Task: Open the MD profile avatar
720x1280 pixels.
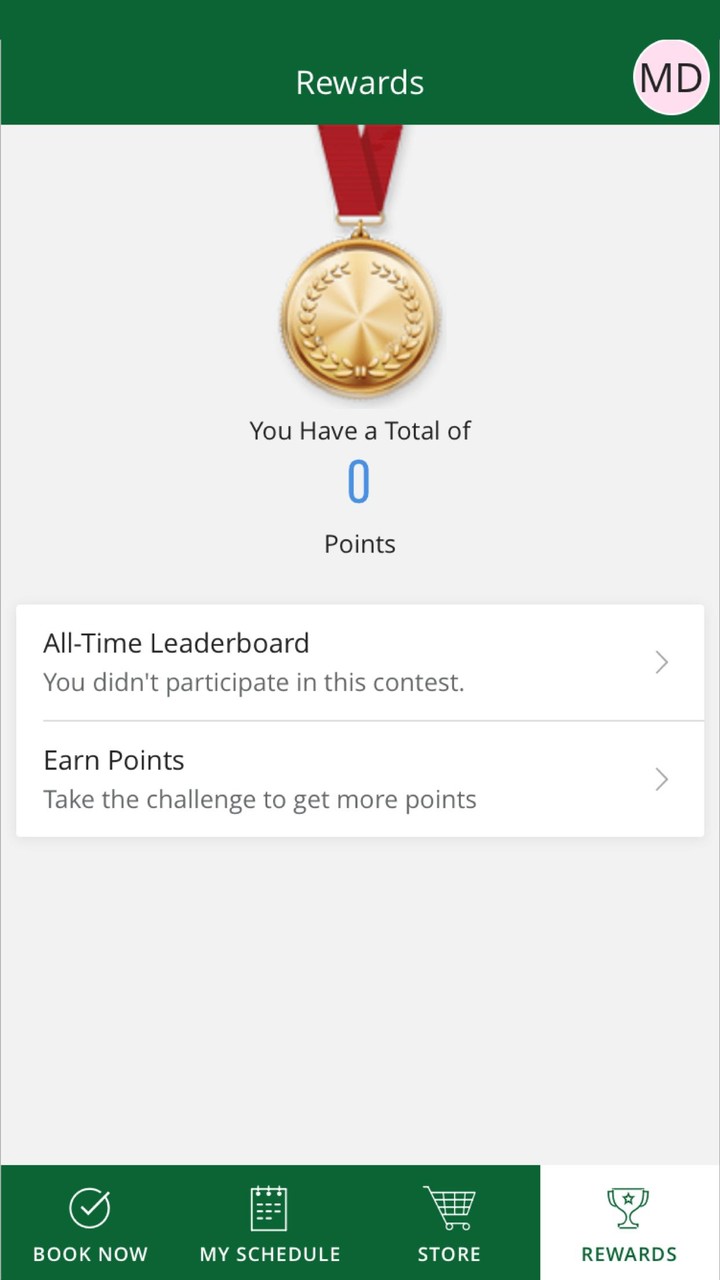Action: click(x=671, y=78)
